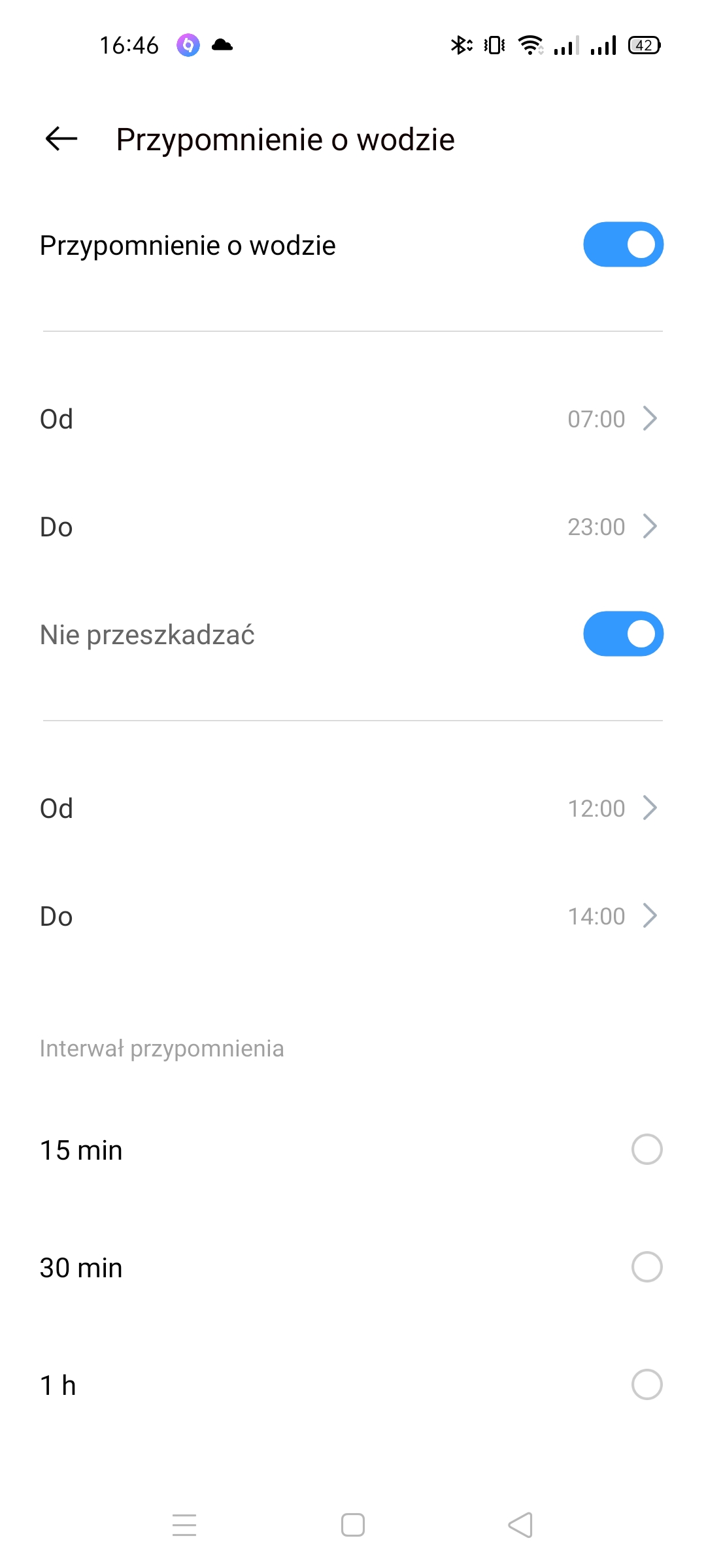Open the Do time set to 14:00
Viewport: 706px width, 1568px height.
[x=353, y=916]
